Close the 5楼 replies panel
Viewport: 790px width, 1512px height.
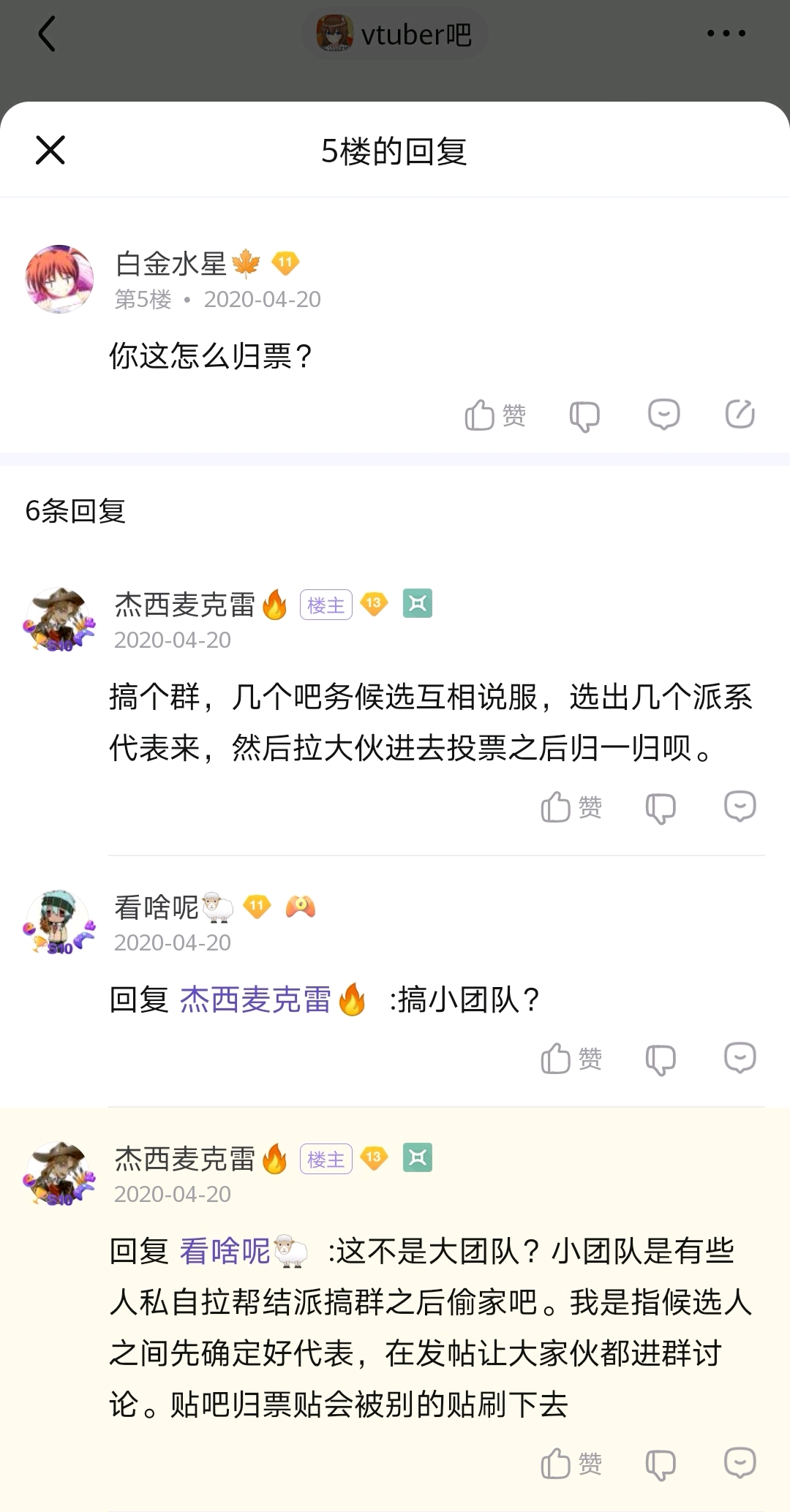50,151
